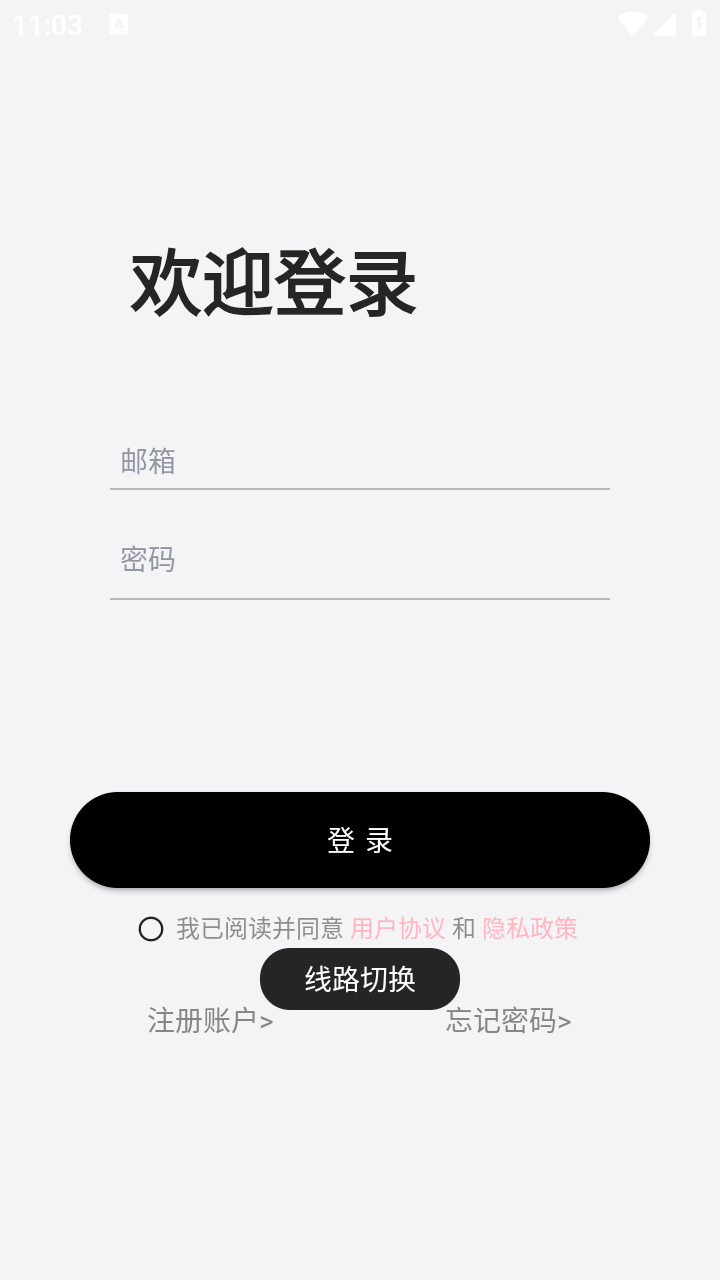Focus the 密码 password field
This screenshot has height=1280, width=720.
click(x=360, y=559)
